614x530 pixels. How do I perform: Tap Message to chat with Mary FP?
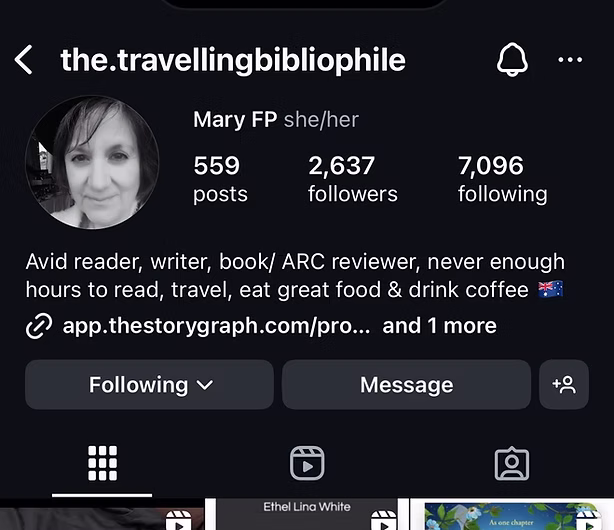[406, 385]
